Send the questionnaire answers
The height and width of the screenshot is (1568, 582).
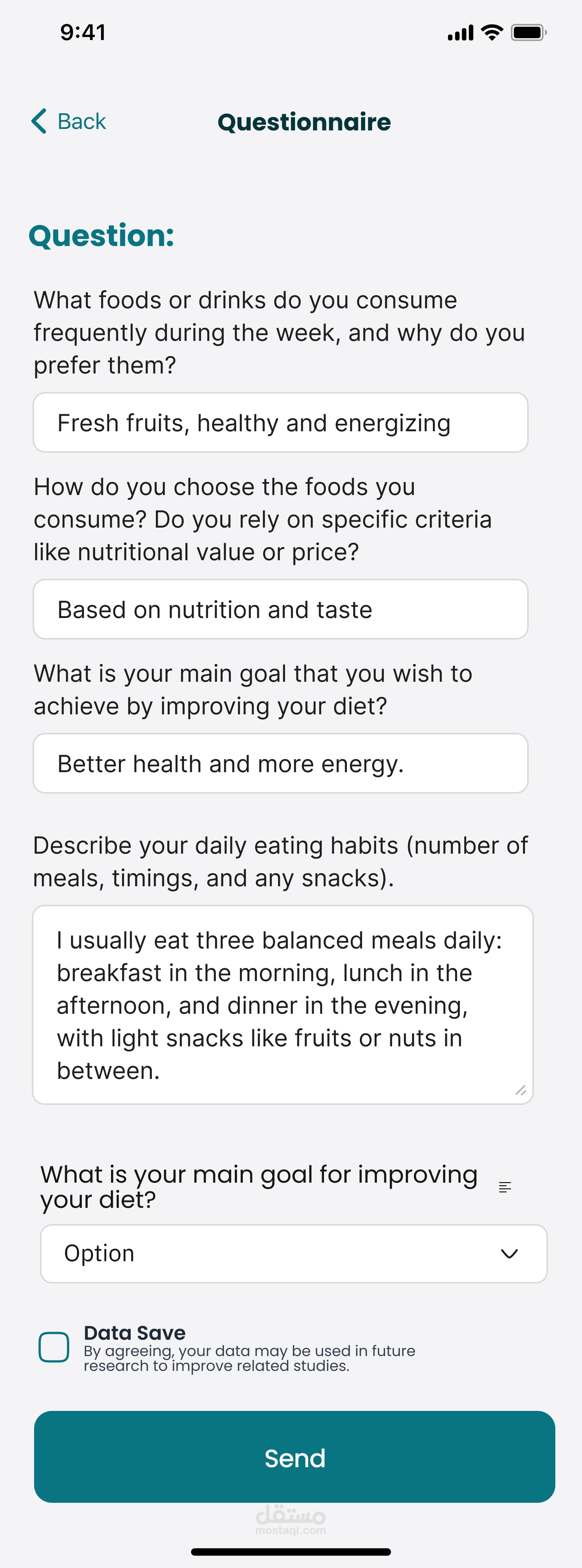(294, 1456)
